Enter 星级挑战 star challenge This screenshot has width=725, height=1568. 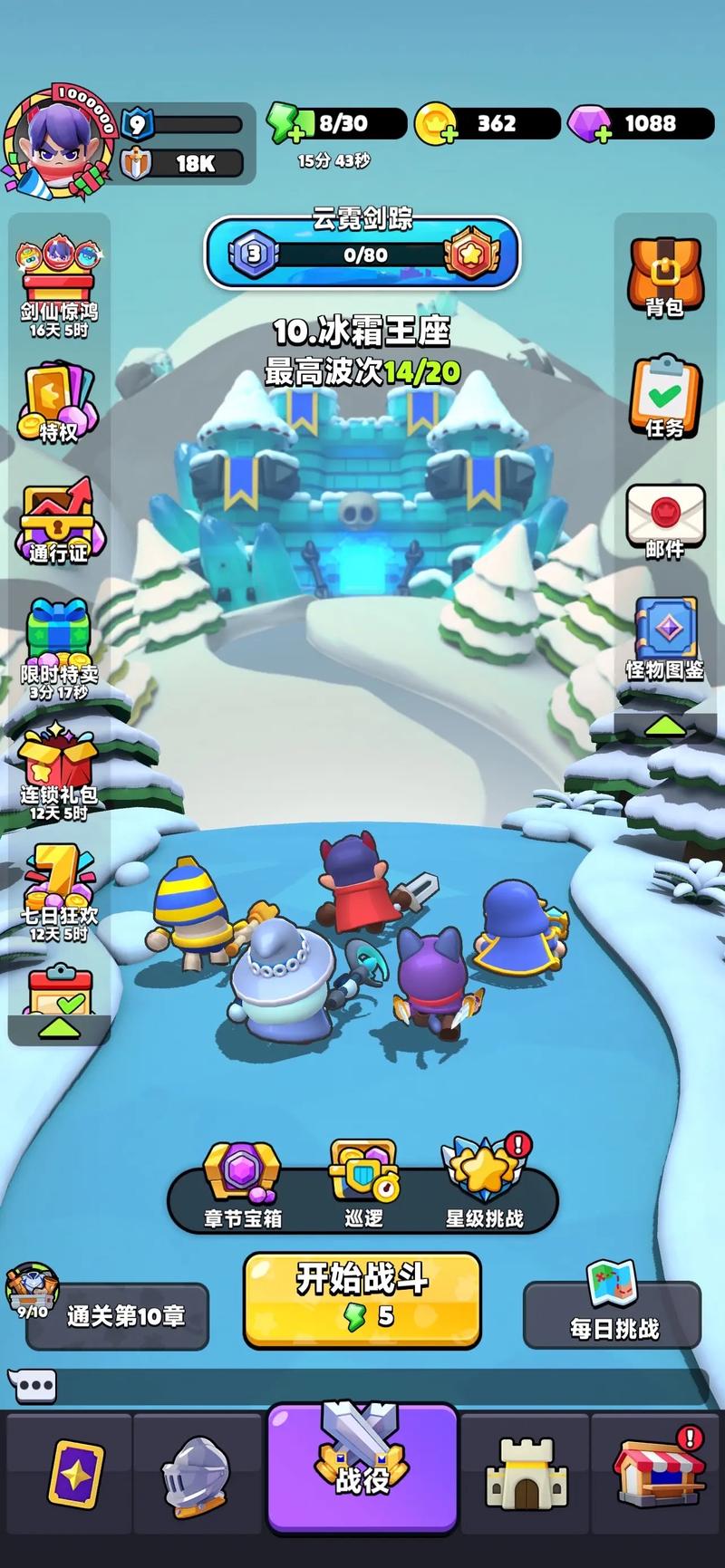[484, 1185]
